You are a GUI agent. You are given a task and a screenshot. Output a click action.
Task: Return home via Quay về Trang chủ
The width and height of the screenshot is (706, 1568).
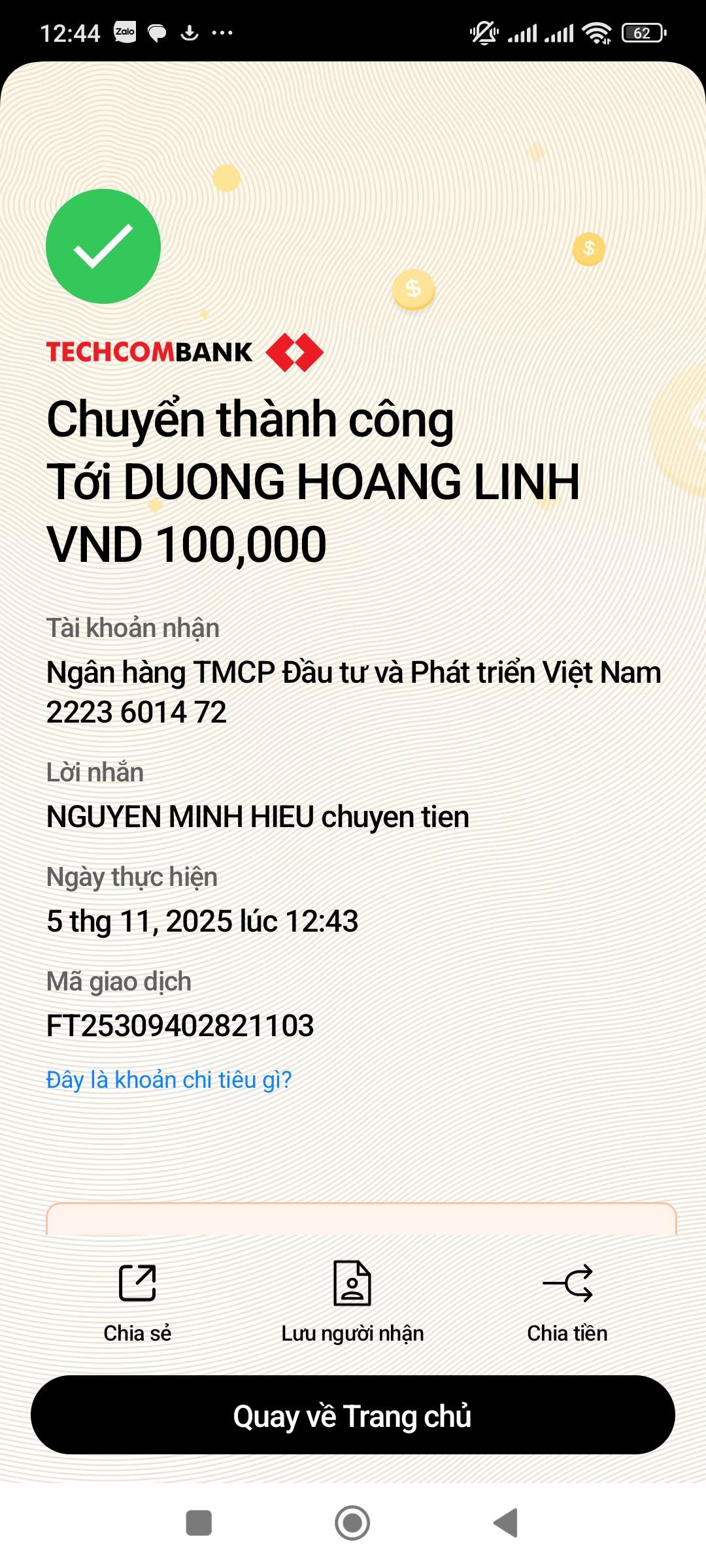[353, 1415]
